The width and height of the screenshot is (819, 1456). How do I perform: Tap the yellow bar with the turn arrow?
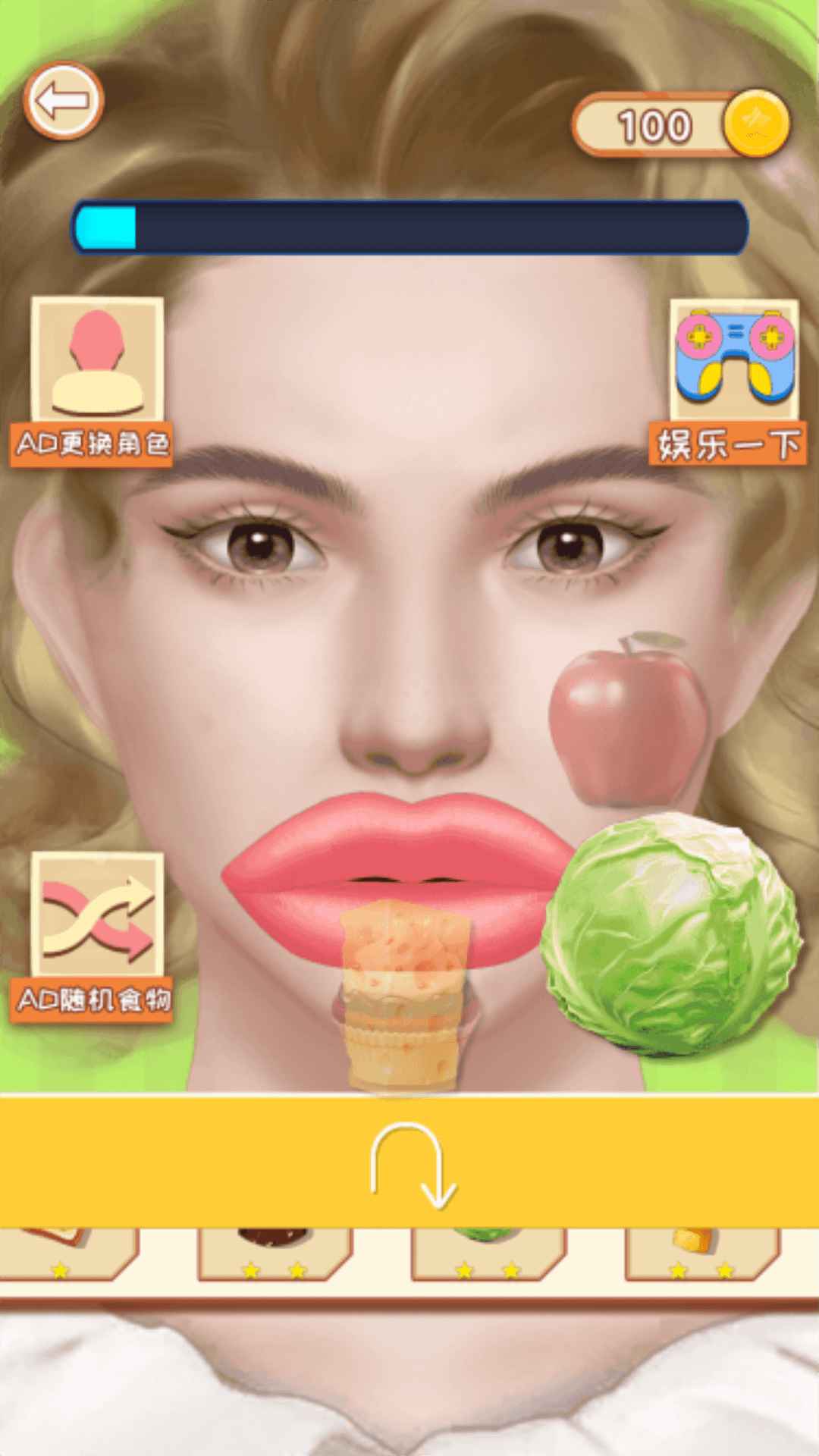(x=409, y=1162)
